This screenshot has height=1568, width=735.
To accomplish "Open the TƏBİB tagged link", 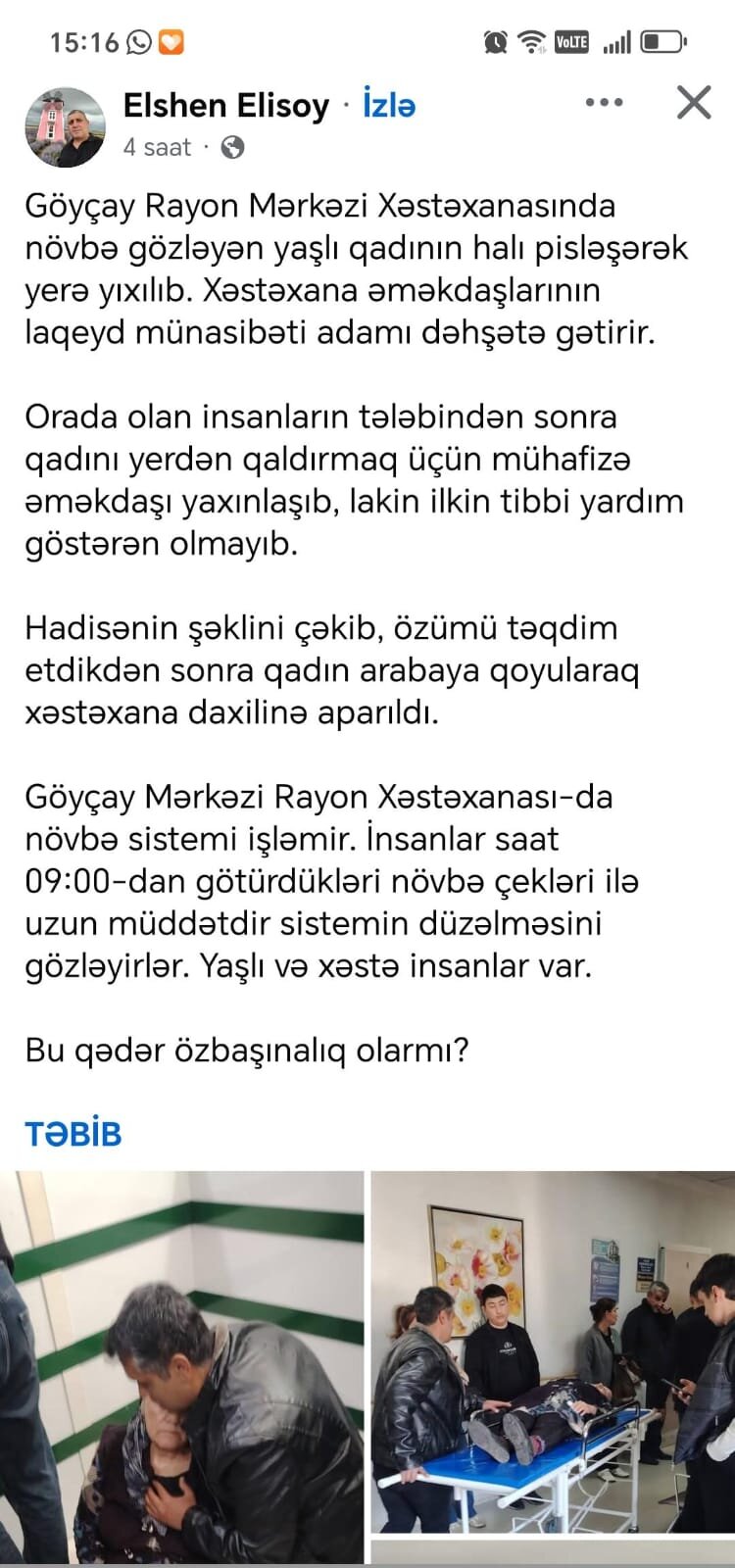I will tap(73, 1134).
